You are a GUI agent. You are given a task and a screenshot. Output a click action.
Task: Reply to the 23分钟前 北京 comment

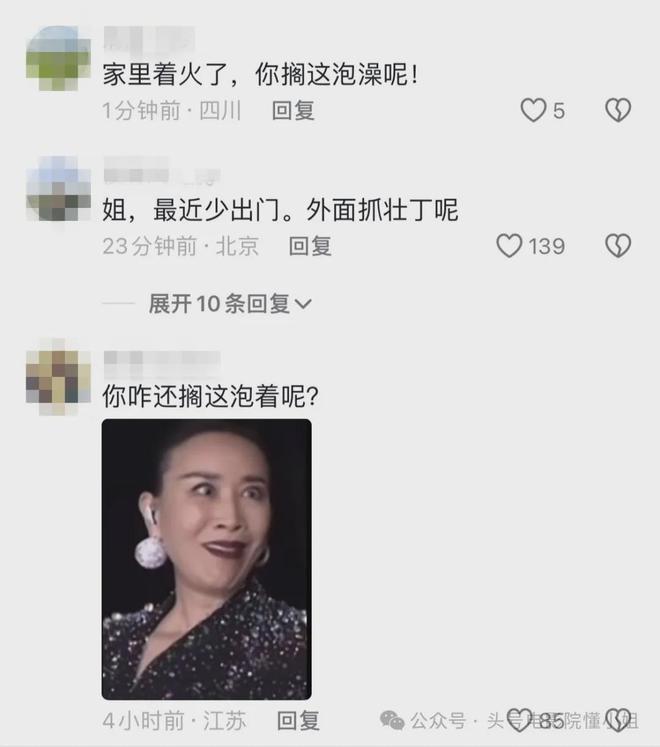[x=310, y=245]
